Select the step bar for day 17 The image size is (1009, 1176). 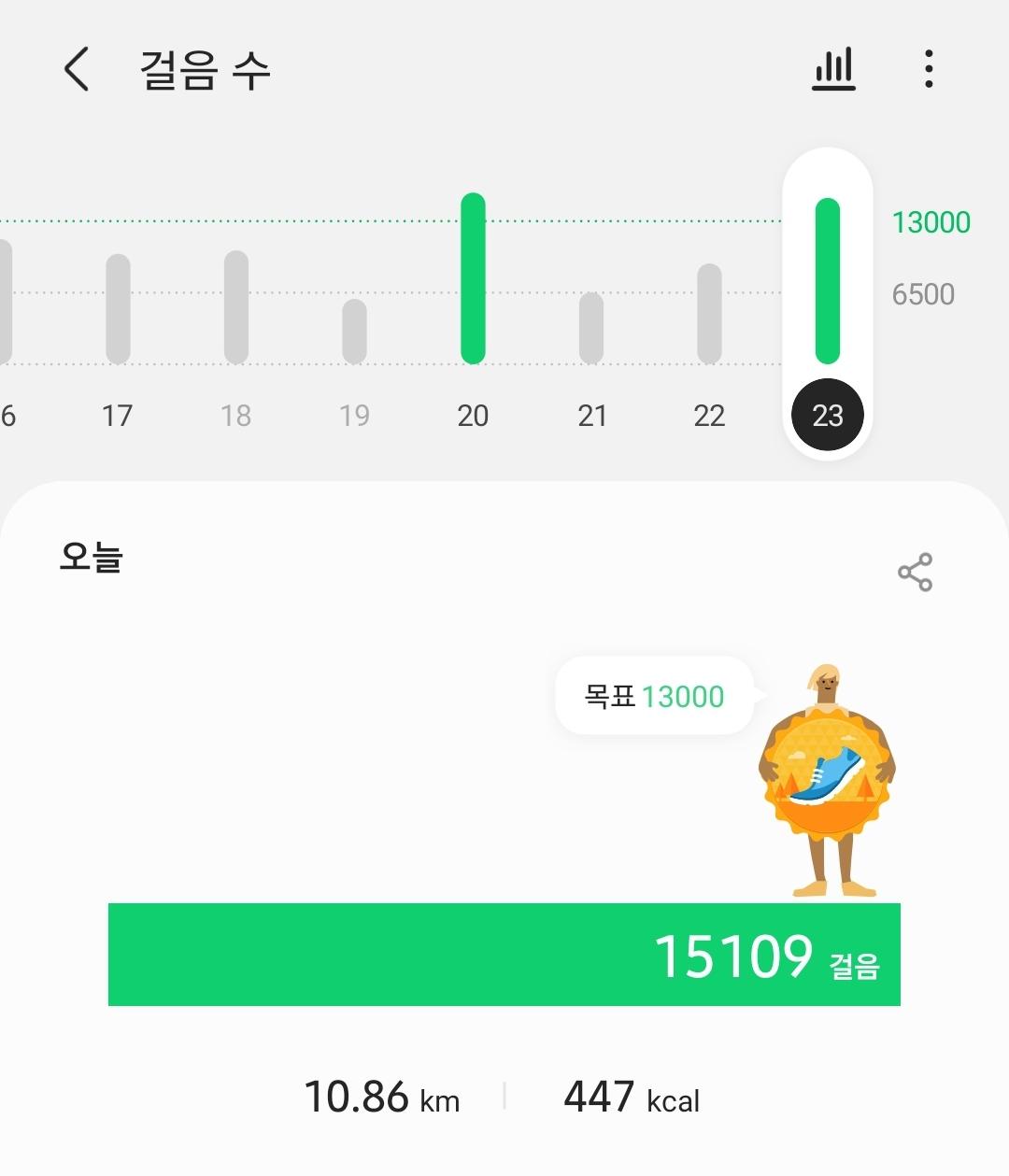[118, 308]
